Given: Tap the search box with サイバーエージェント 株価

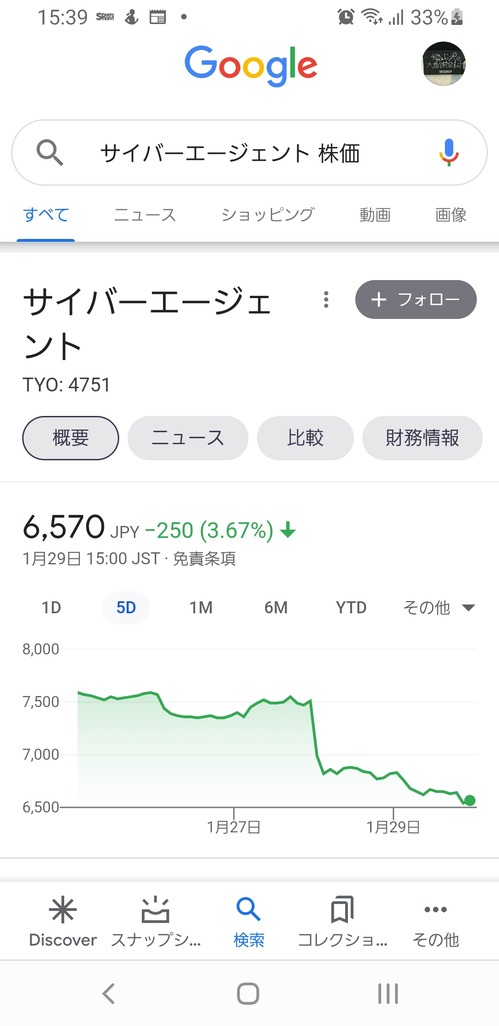Looking at the screenshot, I should point(249,153).
